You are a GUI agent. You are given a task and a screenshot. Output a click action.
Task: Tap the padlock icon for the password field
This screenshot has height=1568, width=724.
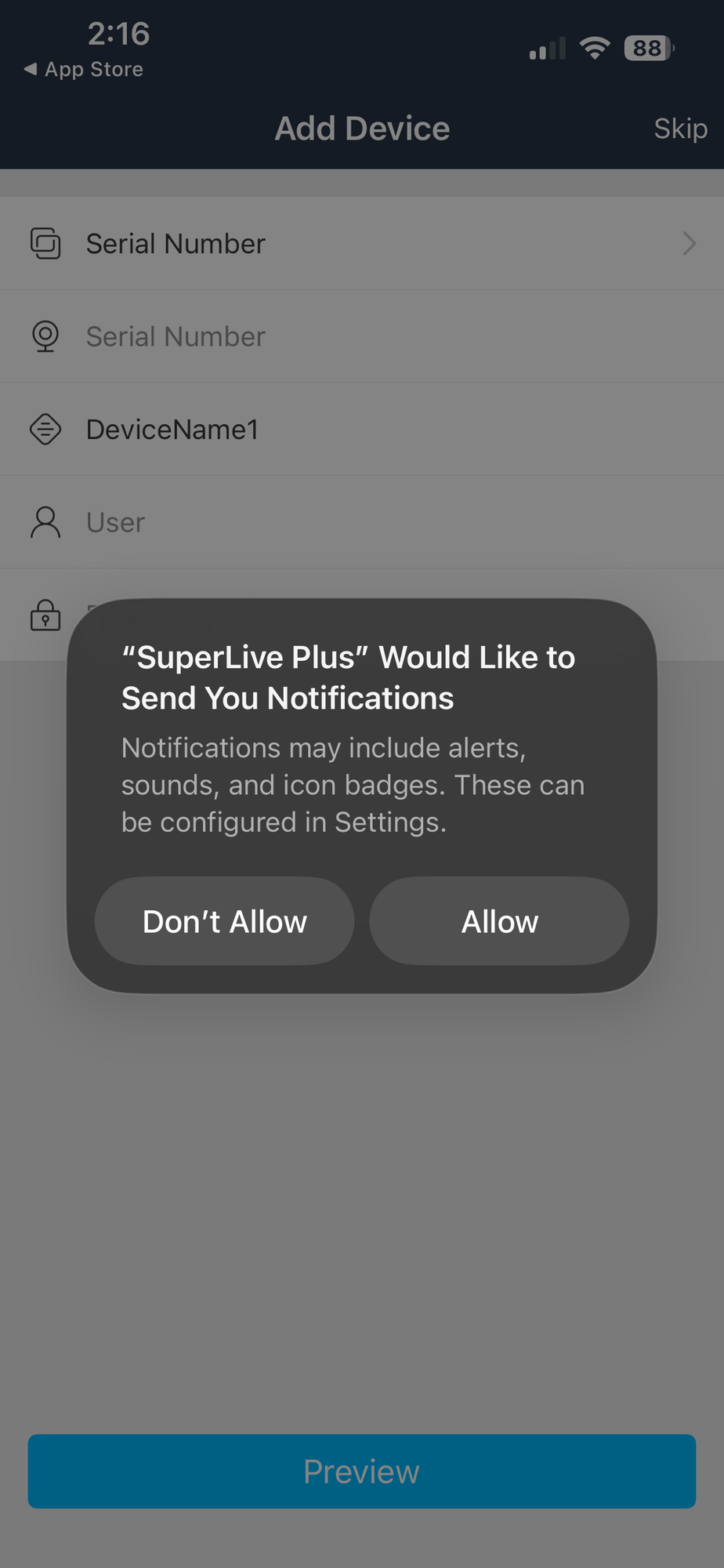[x=45, y=615]
